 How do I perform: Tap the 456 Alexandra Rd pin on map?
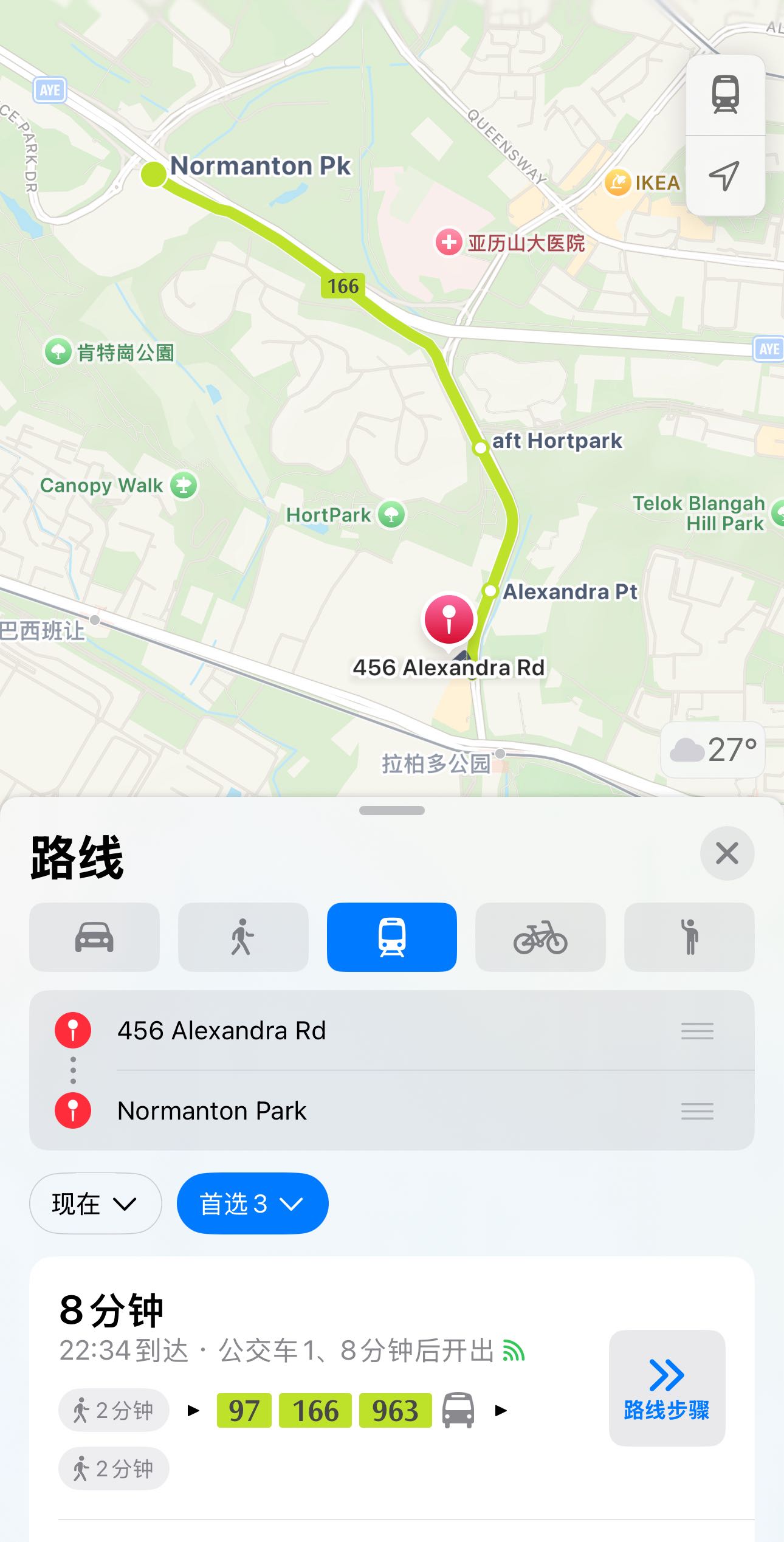tap(449, 620)
